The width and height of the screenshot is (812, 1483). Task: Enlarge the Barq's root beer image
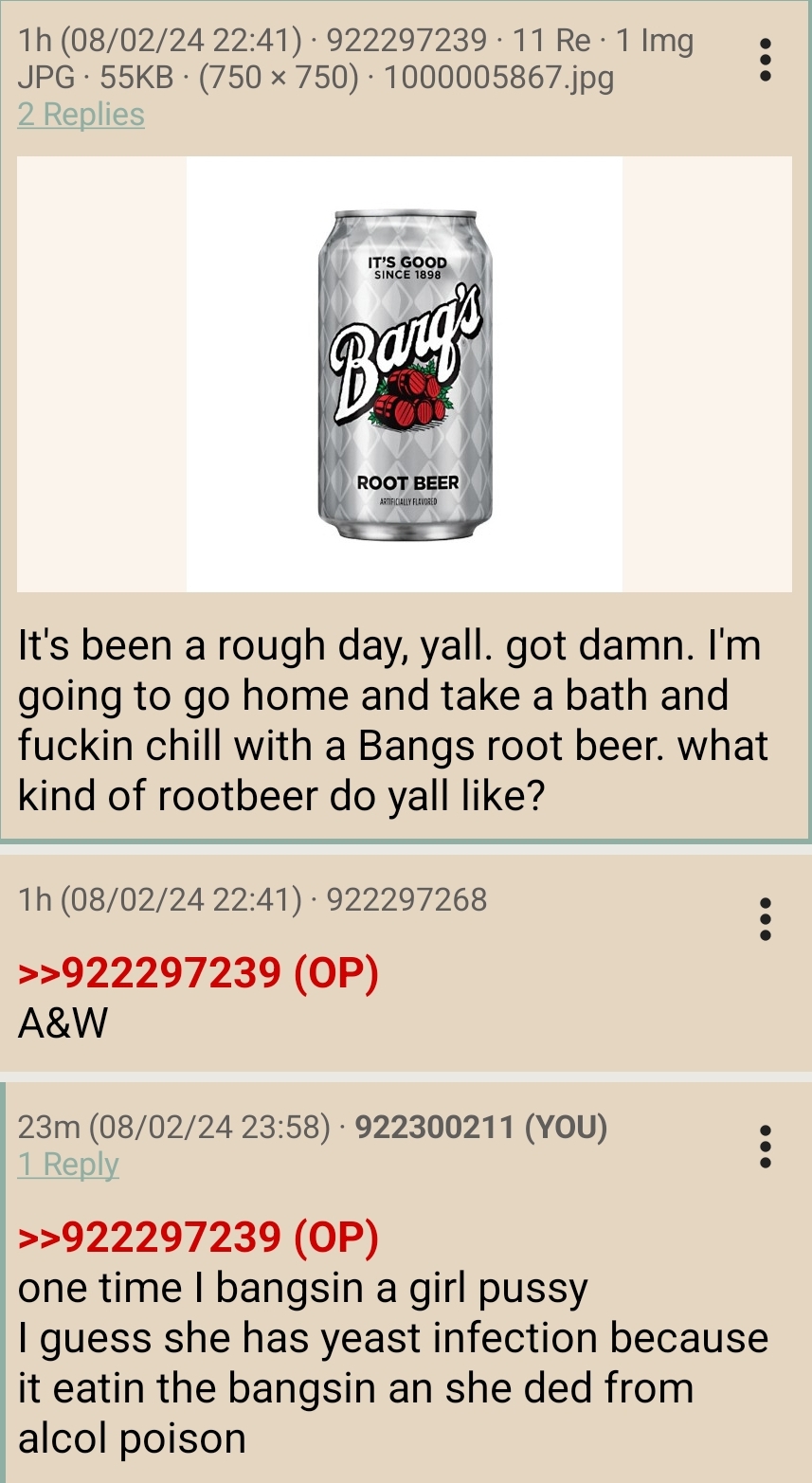pos(405,374)
